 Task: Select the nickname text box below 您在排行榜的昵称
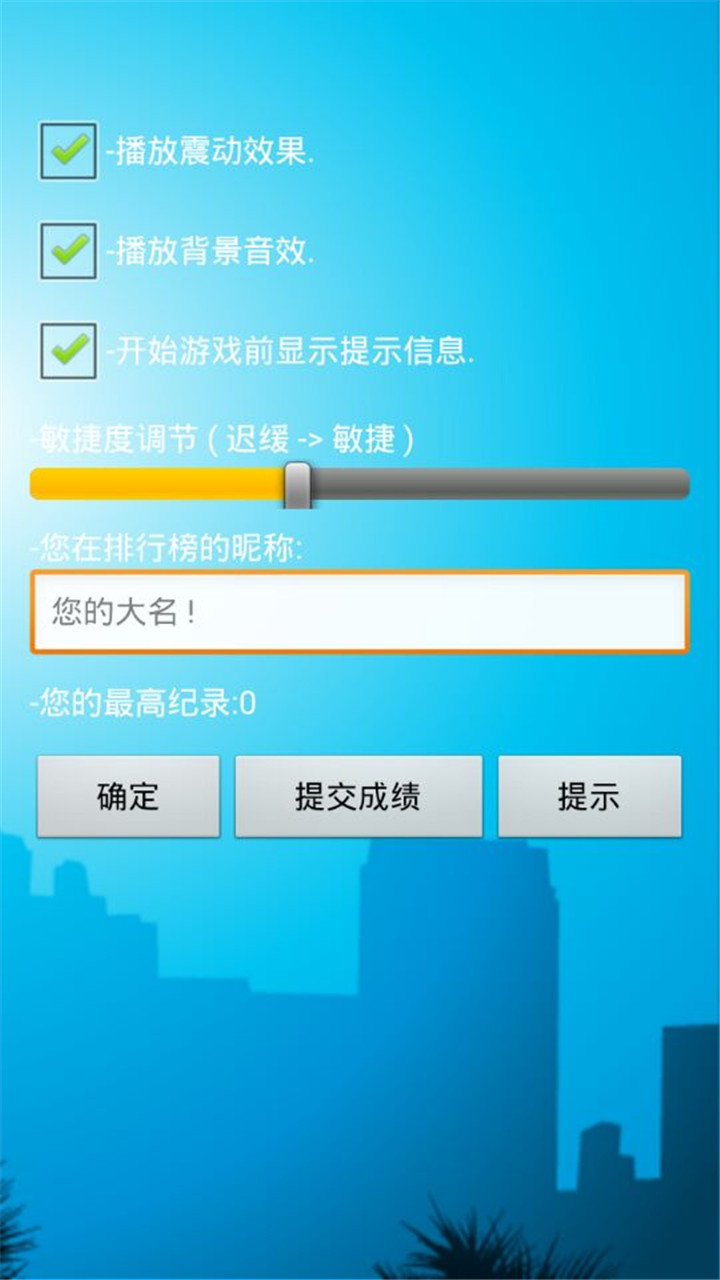point(360,610)
